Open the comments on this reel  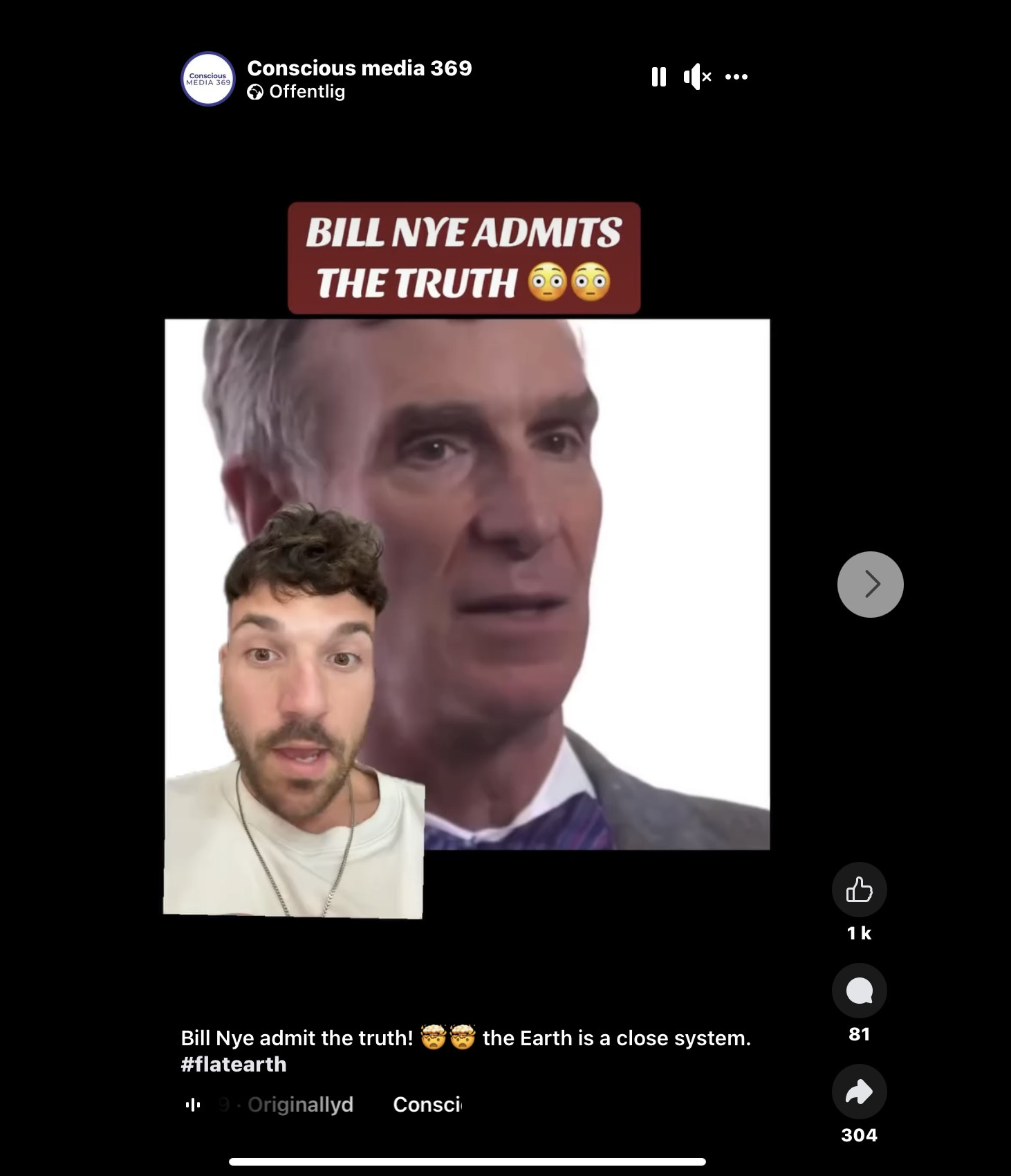tap(859, 991)
